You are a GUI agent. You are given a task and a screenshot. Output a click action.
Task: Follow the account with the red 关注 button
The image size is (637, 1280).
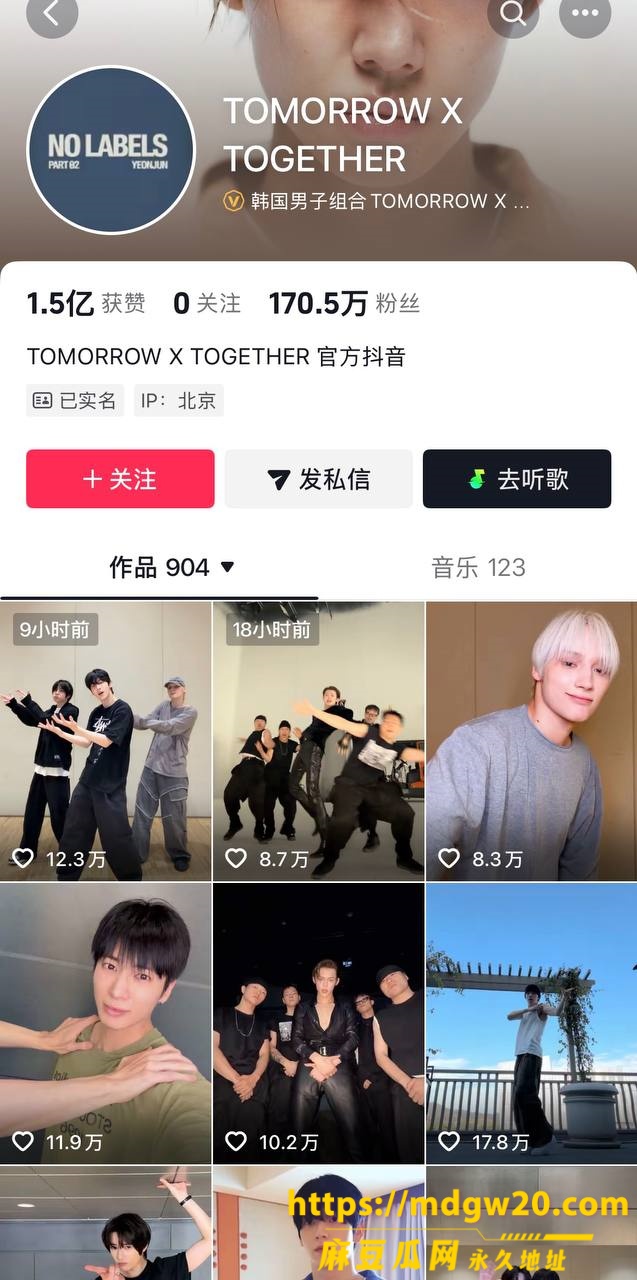coord(120,479)
